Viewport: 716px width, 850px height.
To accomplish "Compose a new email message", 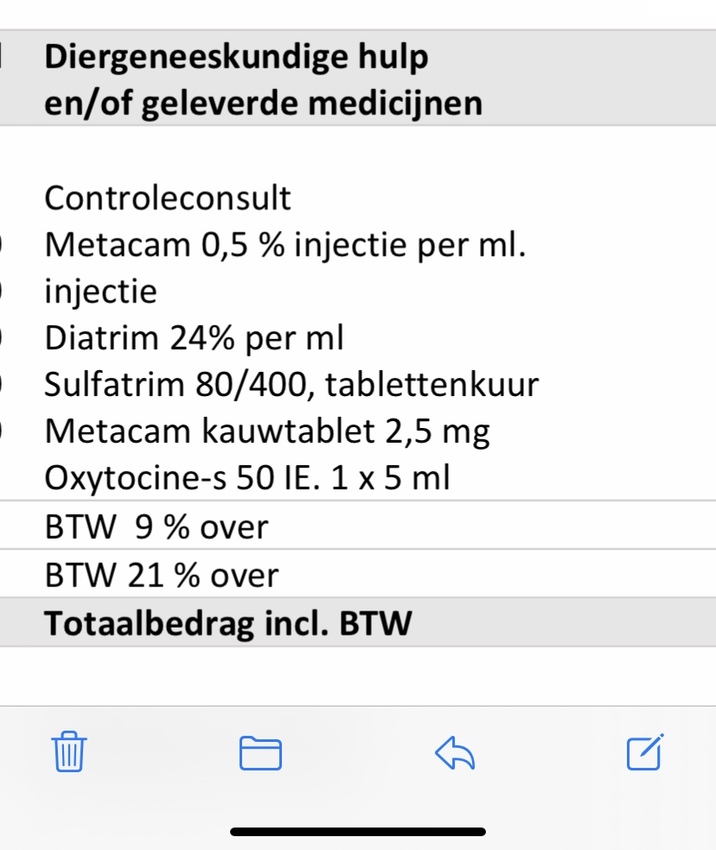I will (645, 752).
